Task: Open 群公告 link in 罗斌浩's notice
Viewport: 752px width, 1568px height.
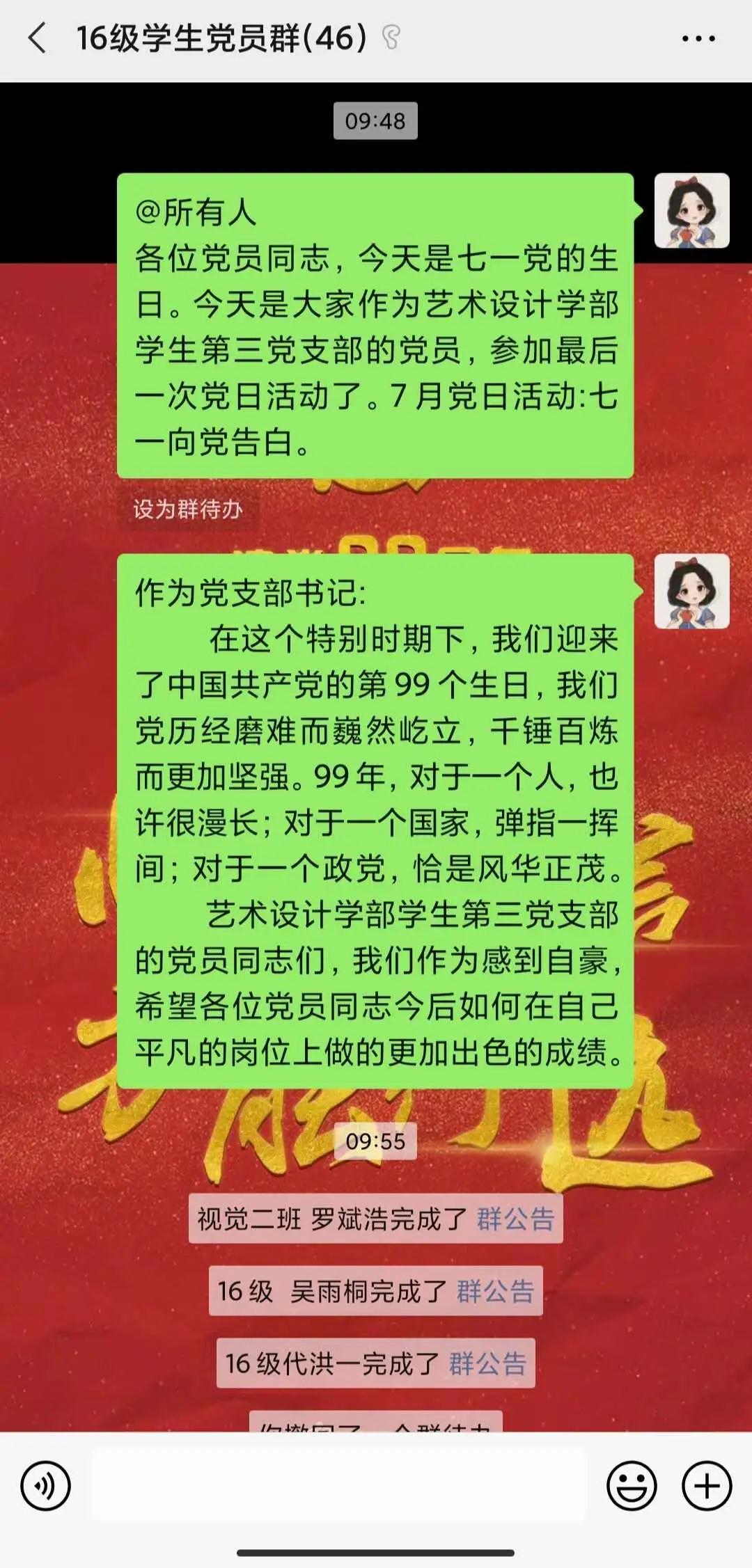Action: [515, 1219]
